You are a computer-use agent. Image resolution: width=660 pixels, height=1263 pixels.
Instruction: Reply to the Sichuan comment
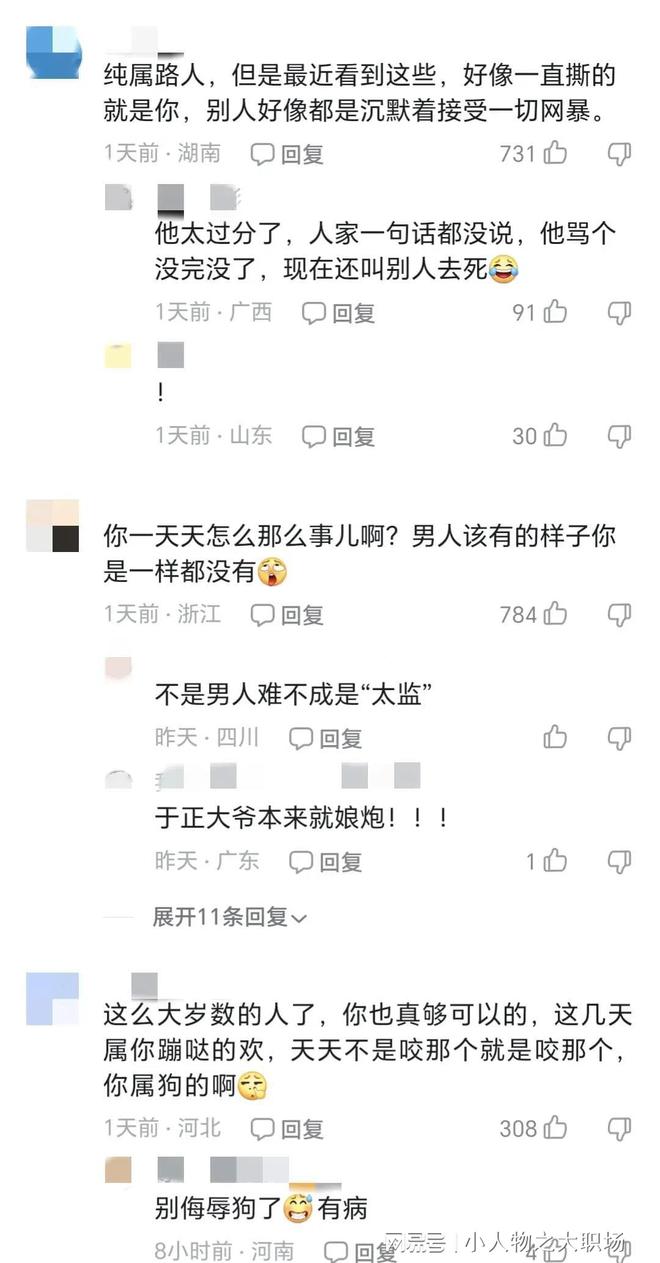(x=325, y=739)
